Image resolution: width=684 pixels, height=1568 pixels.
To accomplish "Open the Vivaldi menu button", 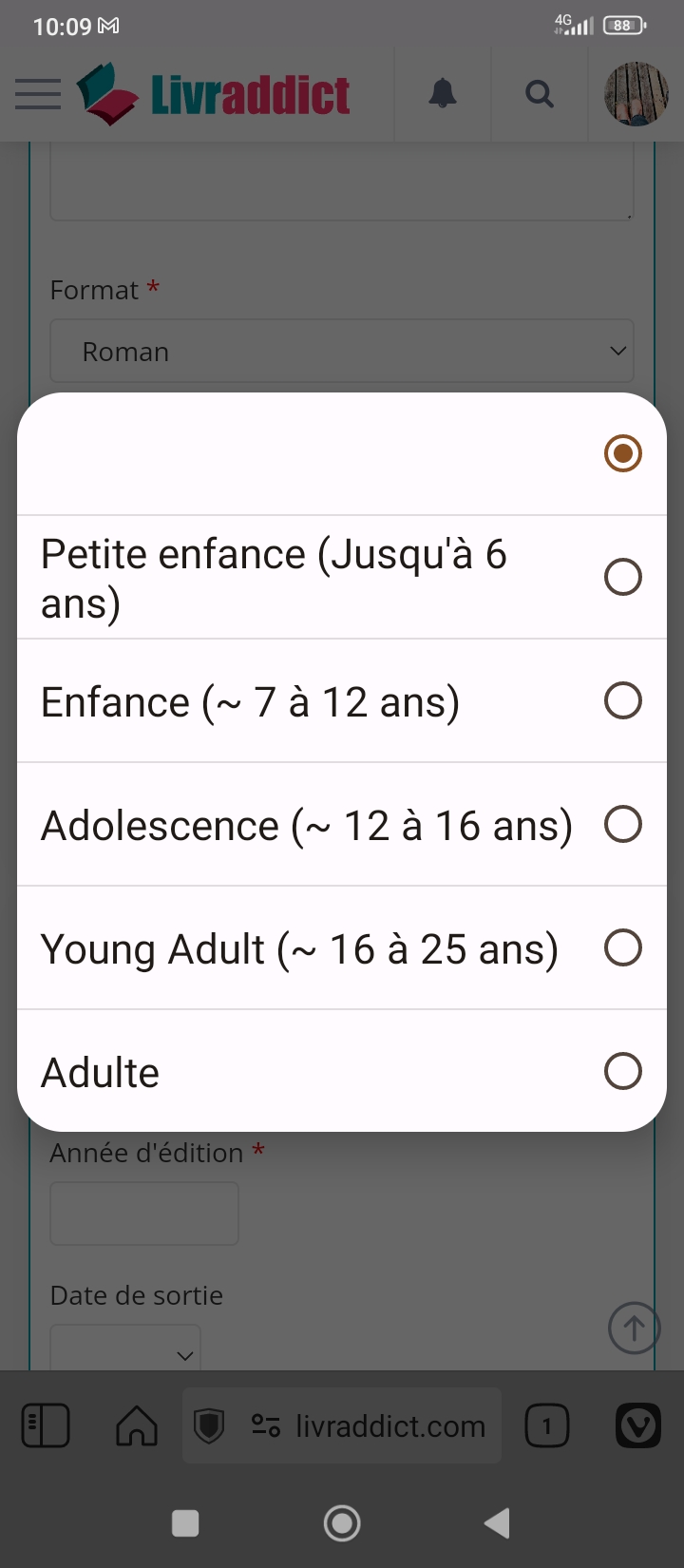I will [x=638, y=1425].
